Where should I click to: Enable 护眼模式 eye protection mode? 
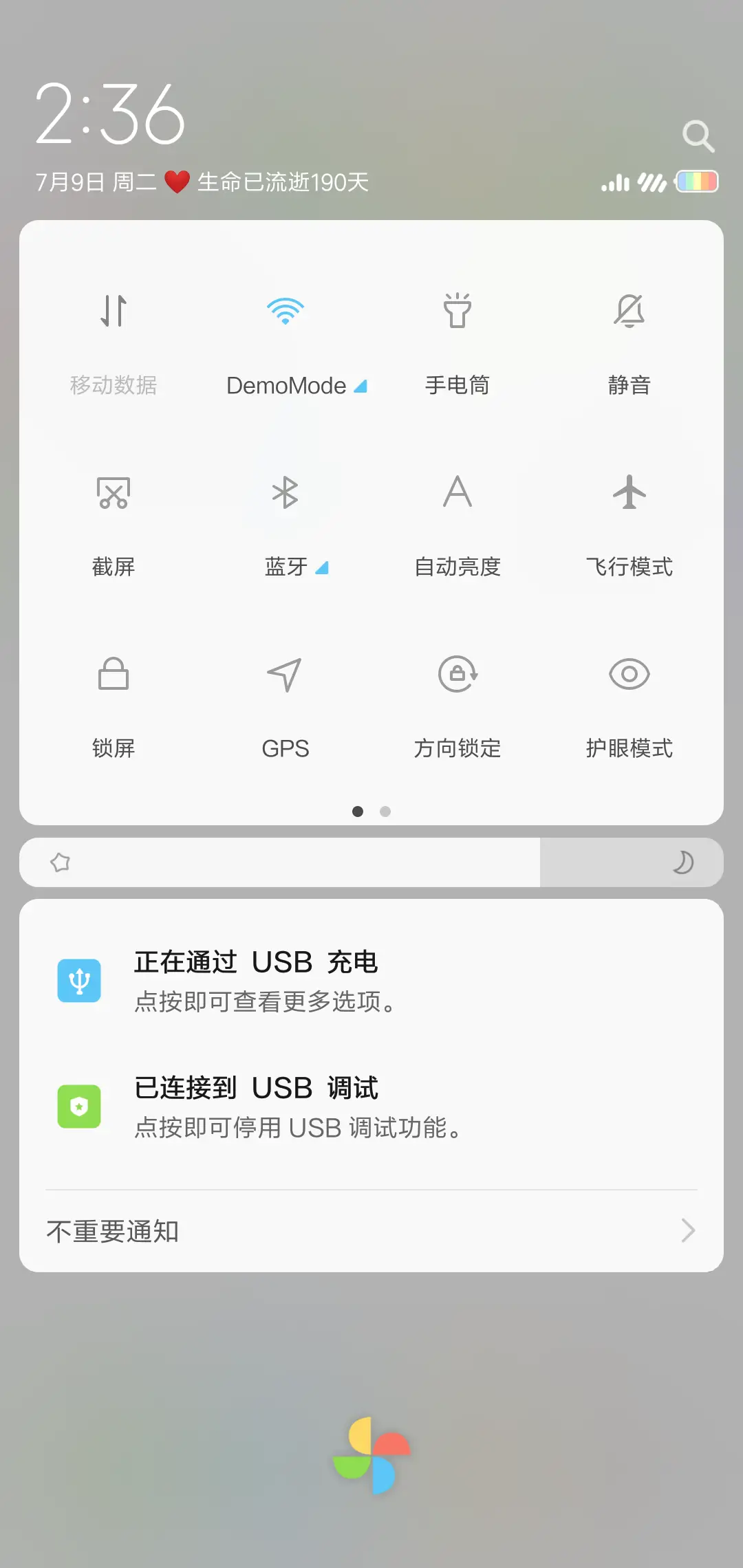click(628, 701)
